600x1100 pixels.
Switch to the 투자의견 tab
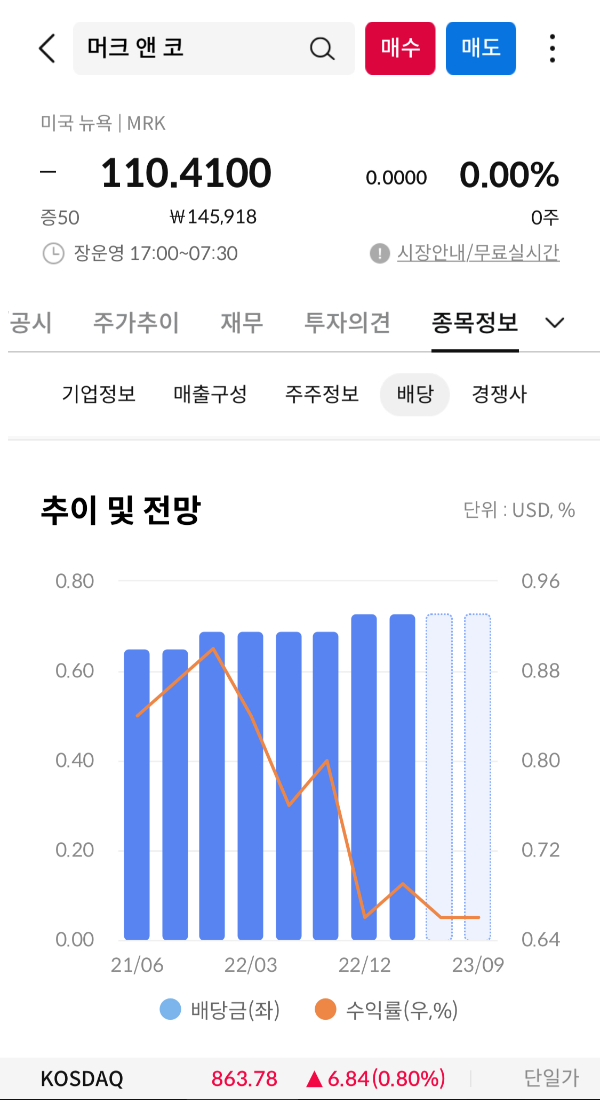pyautogui.click(x=347, y=323)
